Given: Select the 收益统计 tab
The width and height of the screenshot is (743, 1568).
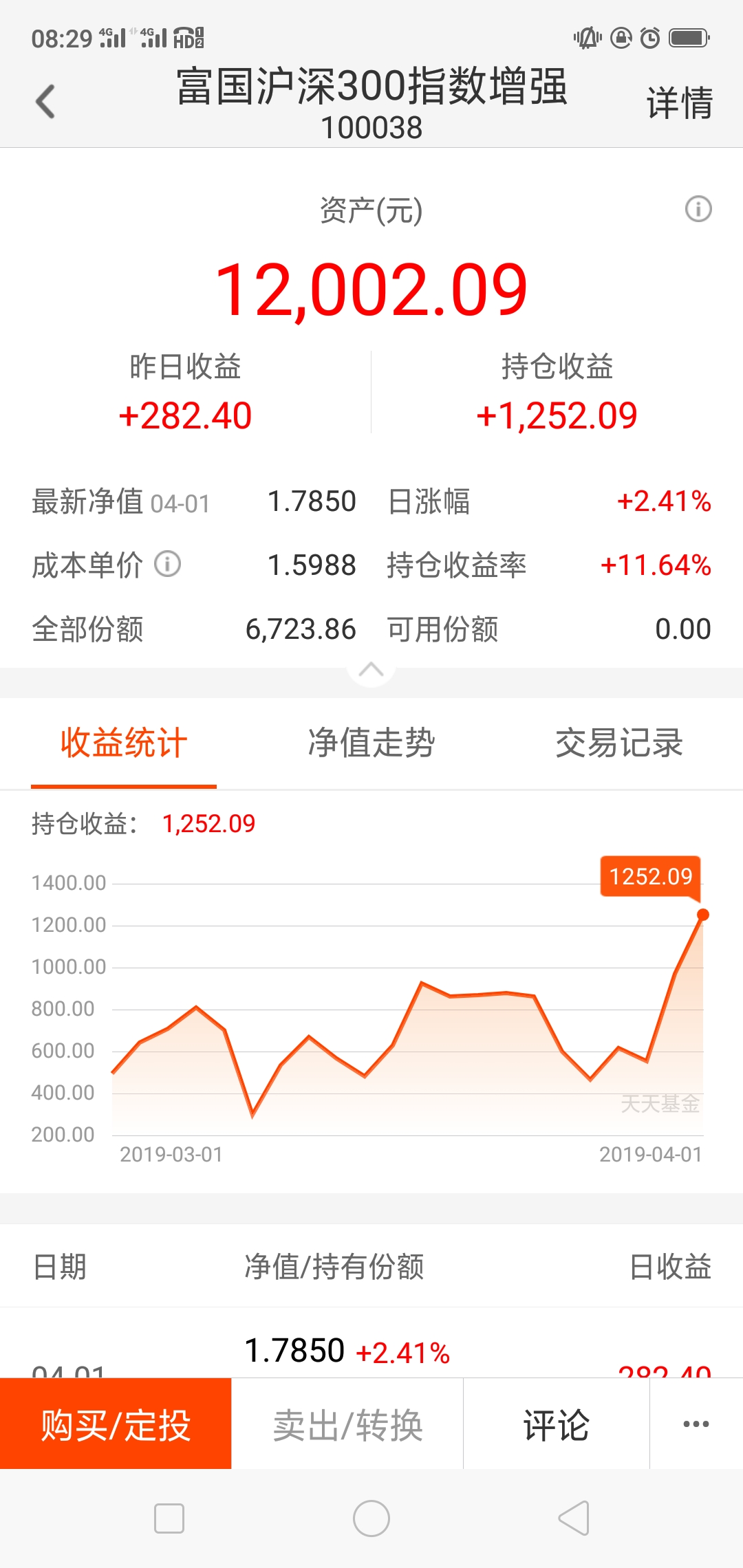Looking at the screenshot, I should 124,743.
